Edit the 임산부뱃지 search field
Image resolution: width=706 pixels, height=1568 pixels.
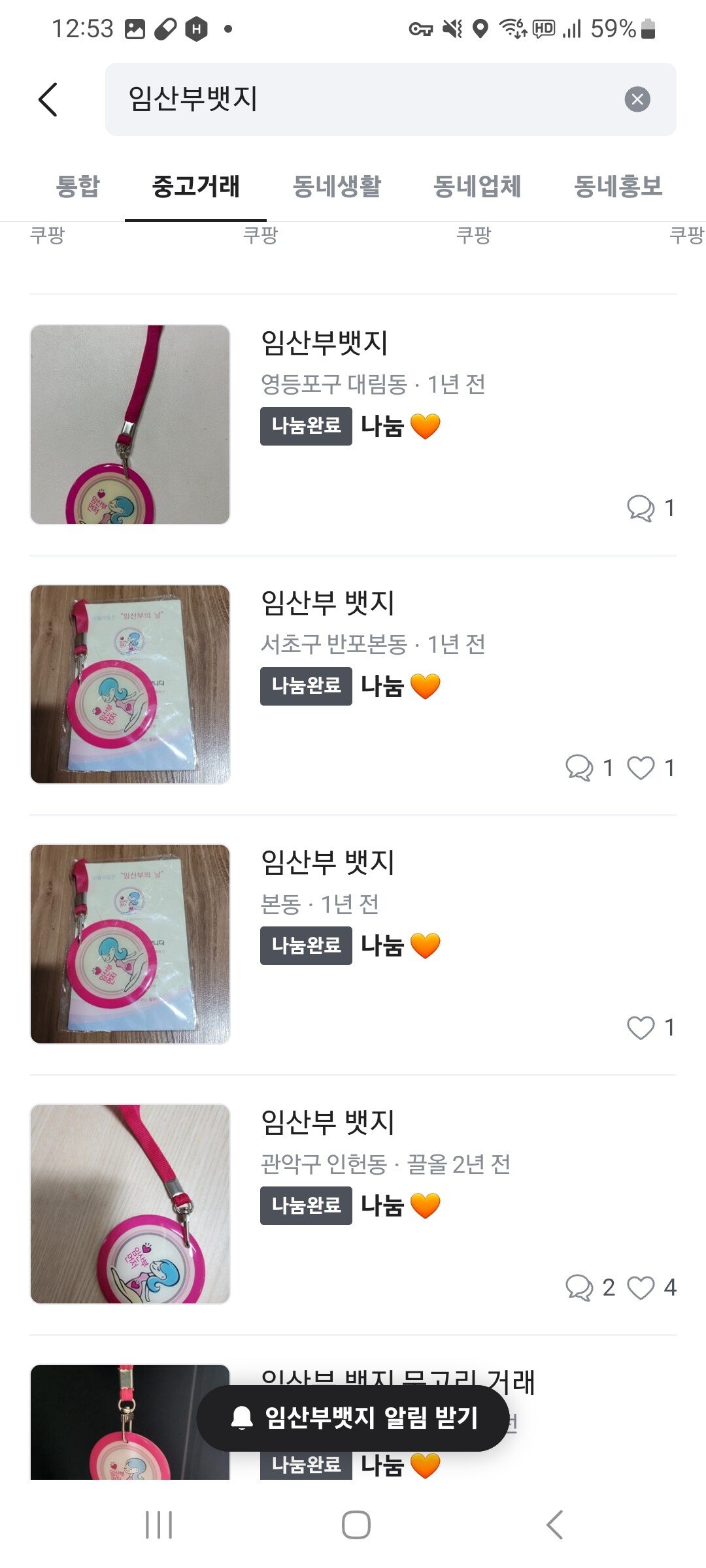366,99
